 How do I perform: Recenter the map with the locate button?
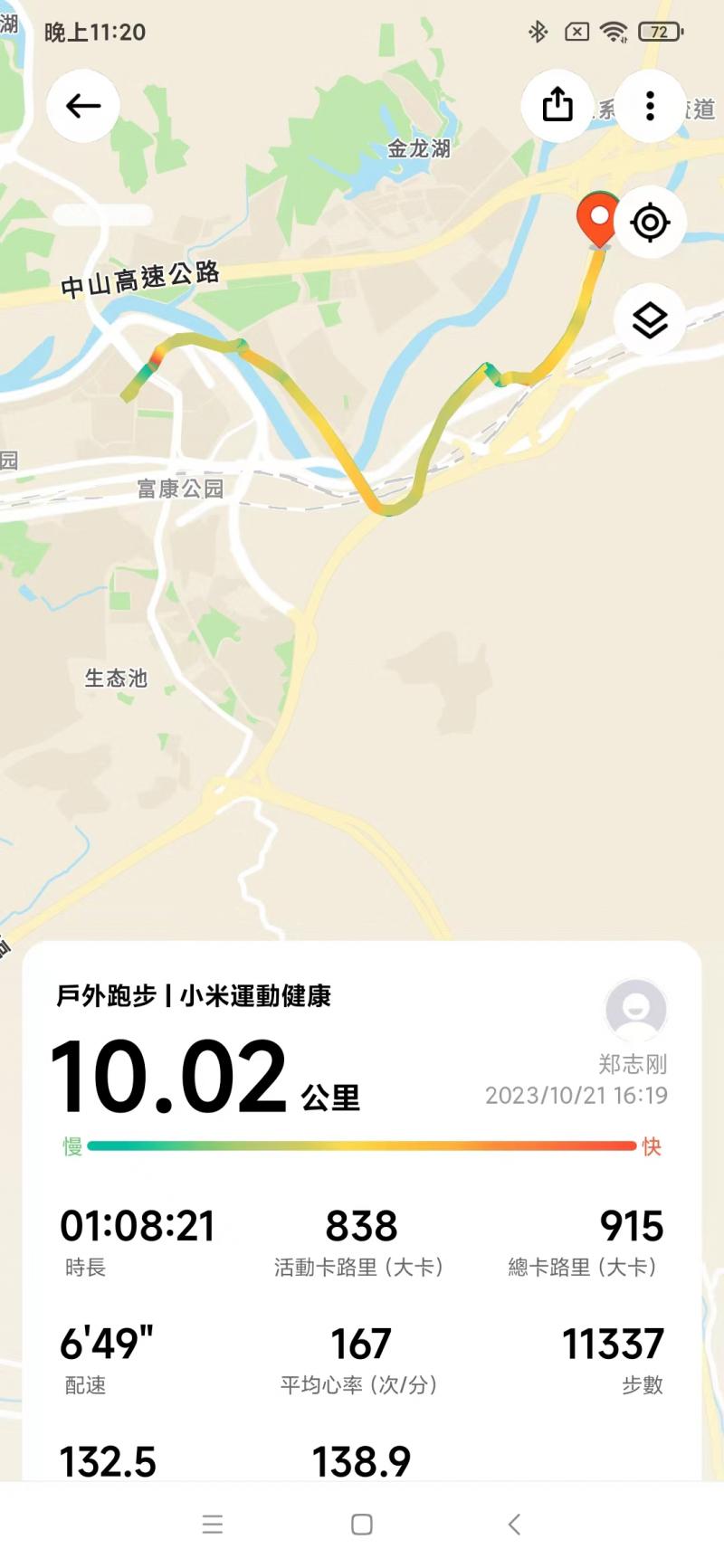coord(650,223)
